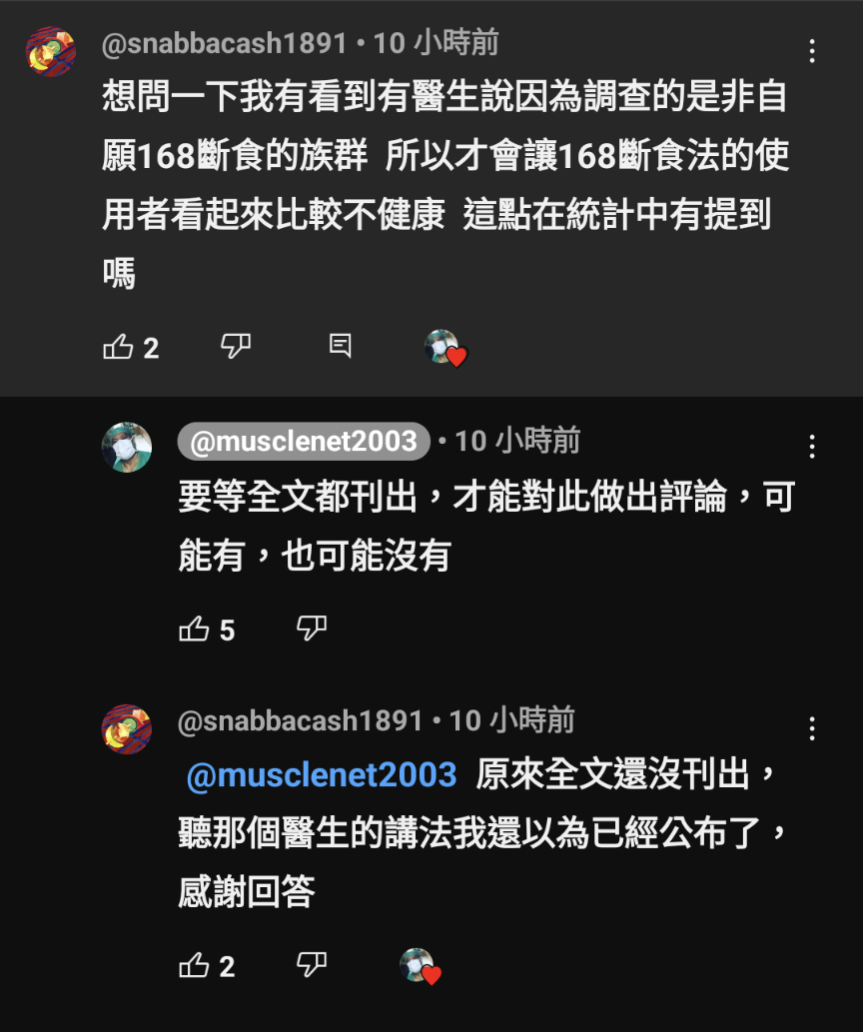863x1032 pixels.
Task: Open musclenet2003's profile picture
Action: pos(126,447)
